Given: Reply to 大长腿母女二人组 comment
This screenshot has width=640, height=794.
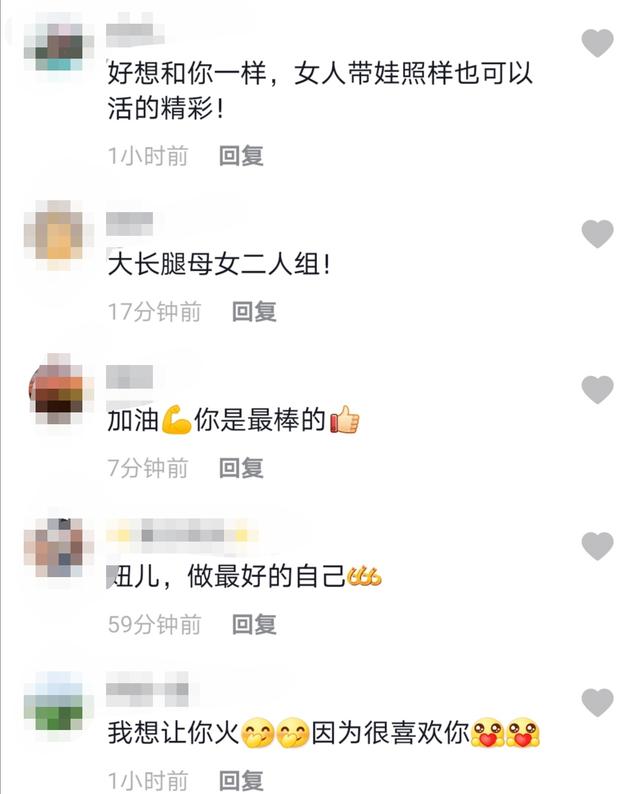Looking at the screenshot, I should coord(254,312).
